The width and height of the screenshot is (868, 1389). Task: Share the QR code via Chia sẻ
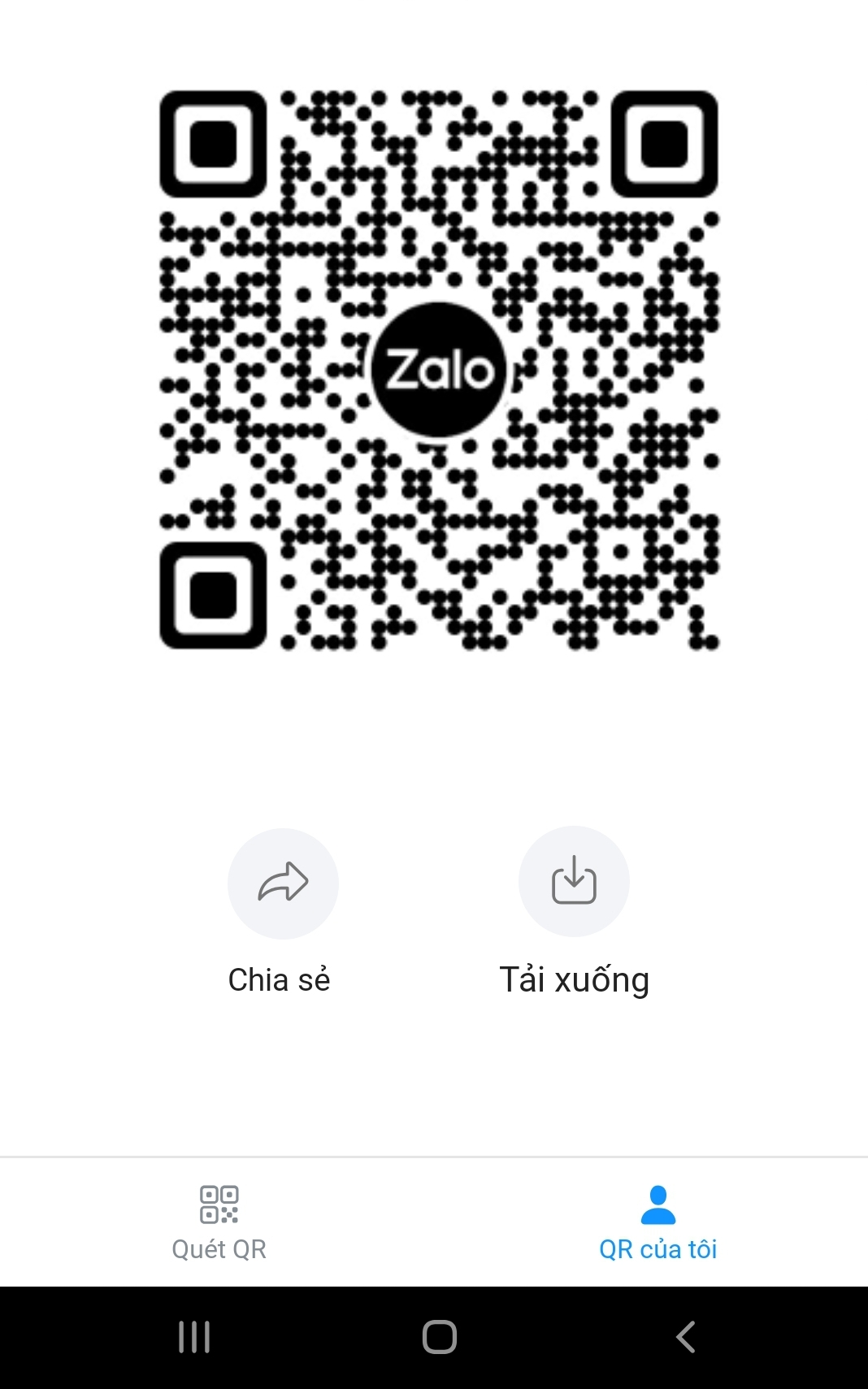click(x=283, y=883)
